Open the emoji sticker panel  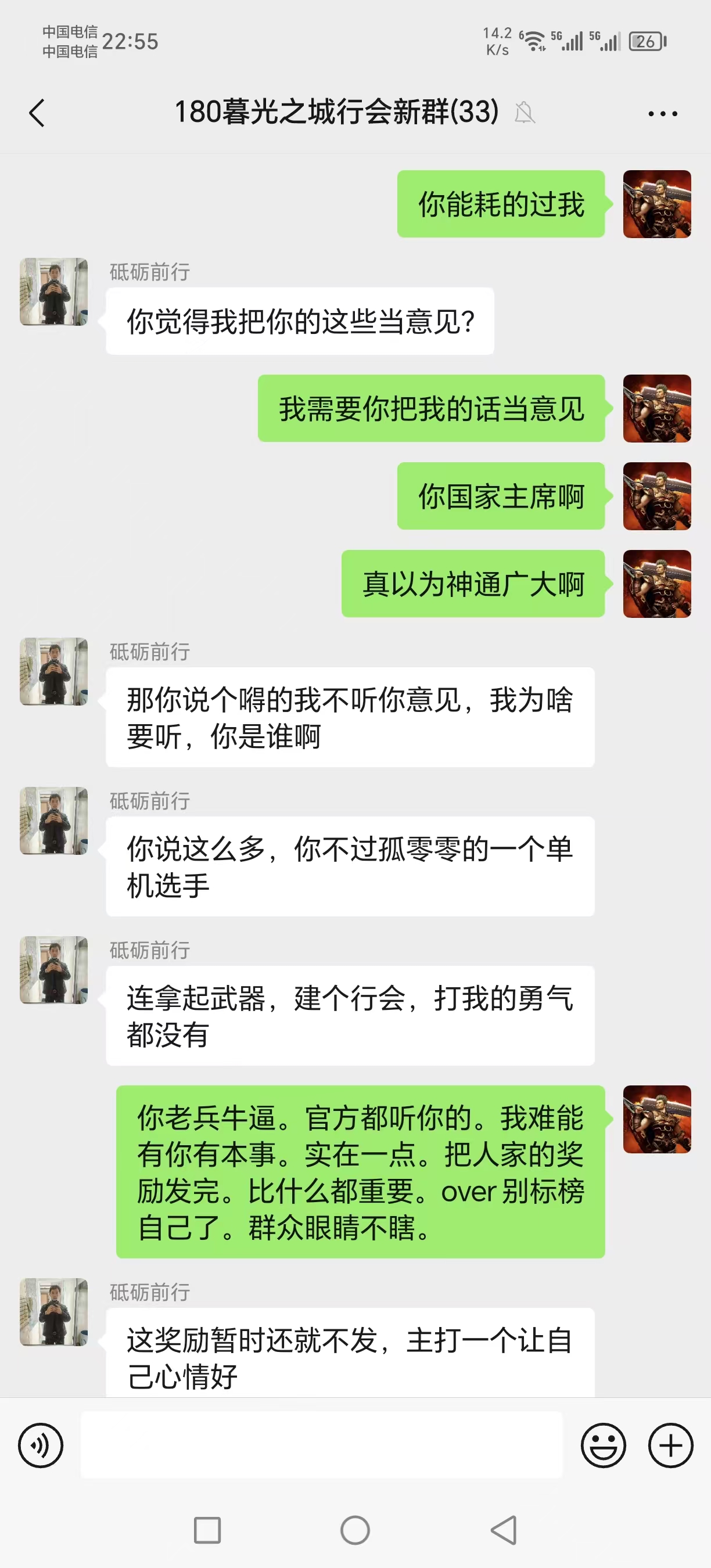click(x=602, y=1445)
